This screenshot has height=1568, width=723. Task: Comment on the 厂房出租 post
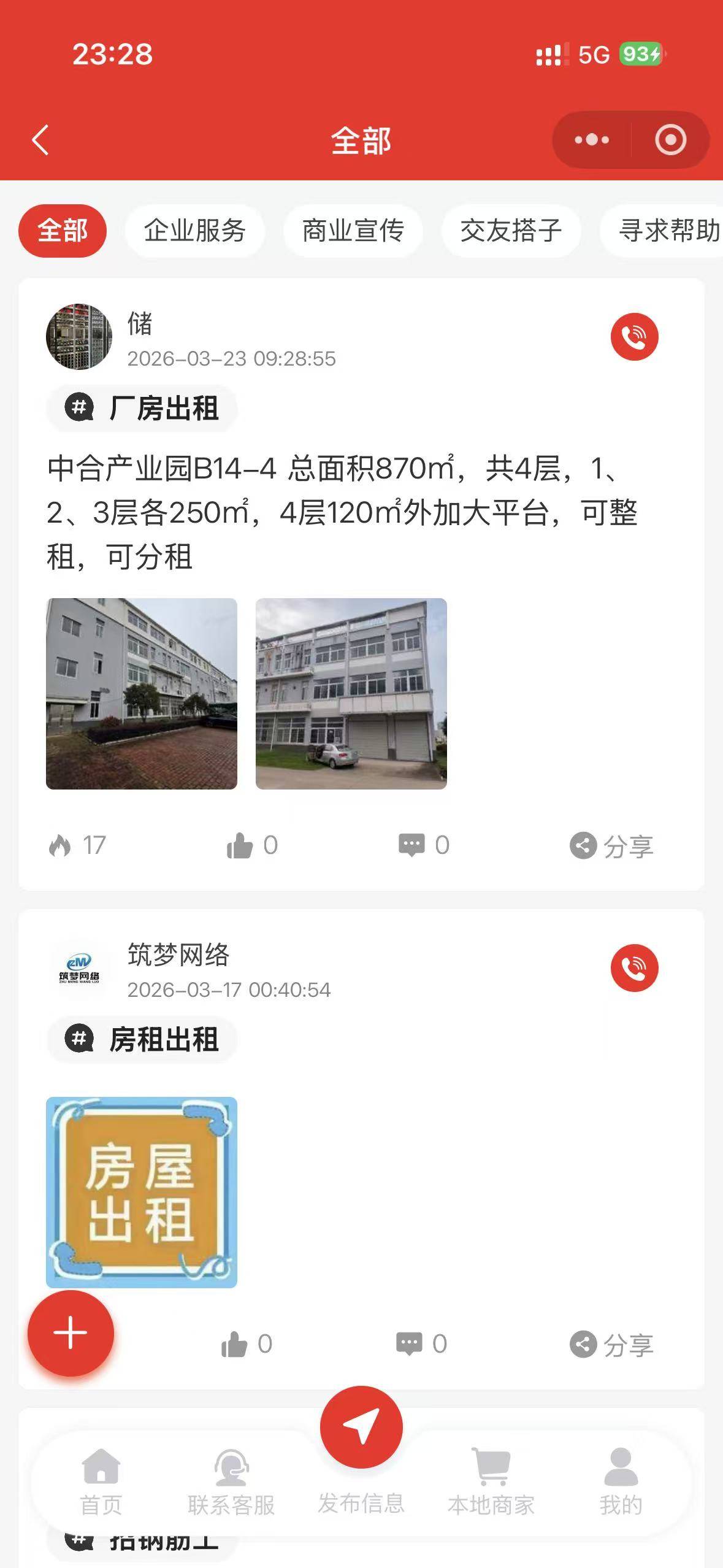pyautogui.click(x=424, y=845)
